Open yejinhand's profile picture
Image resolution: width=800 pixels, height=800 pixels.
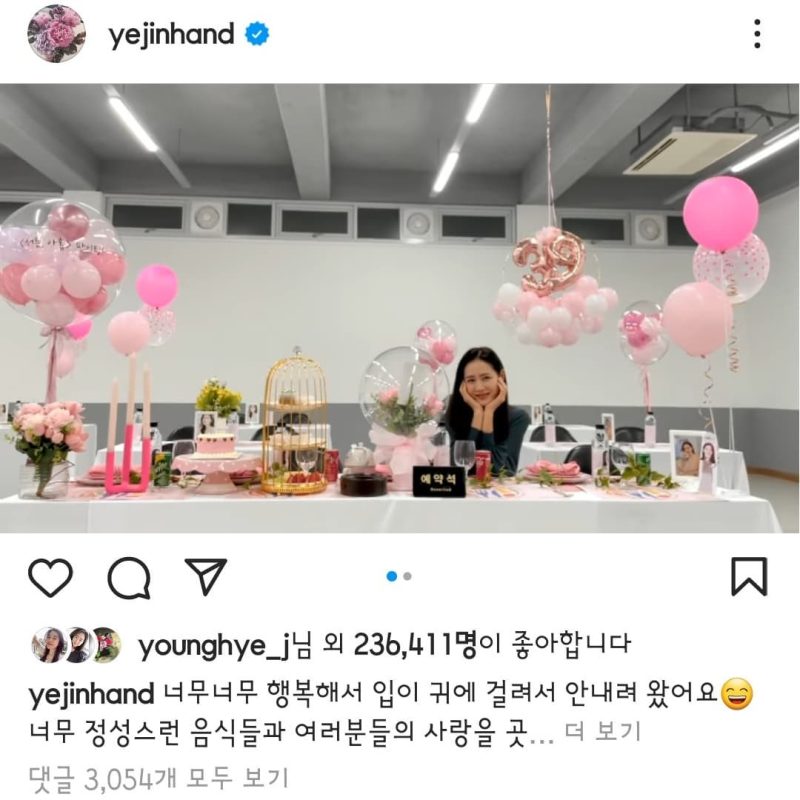coord(56,34)
